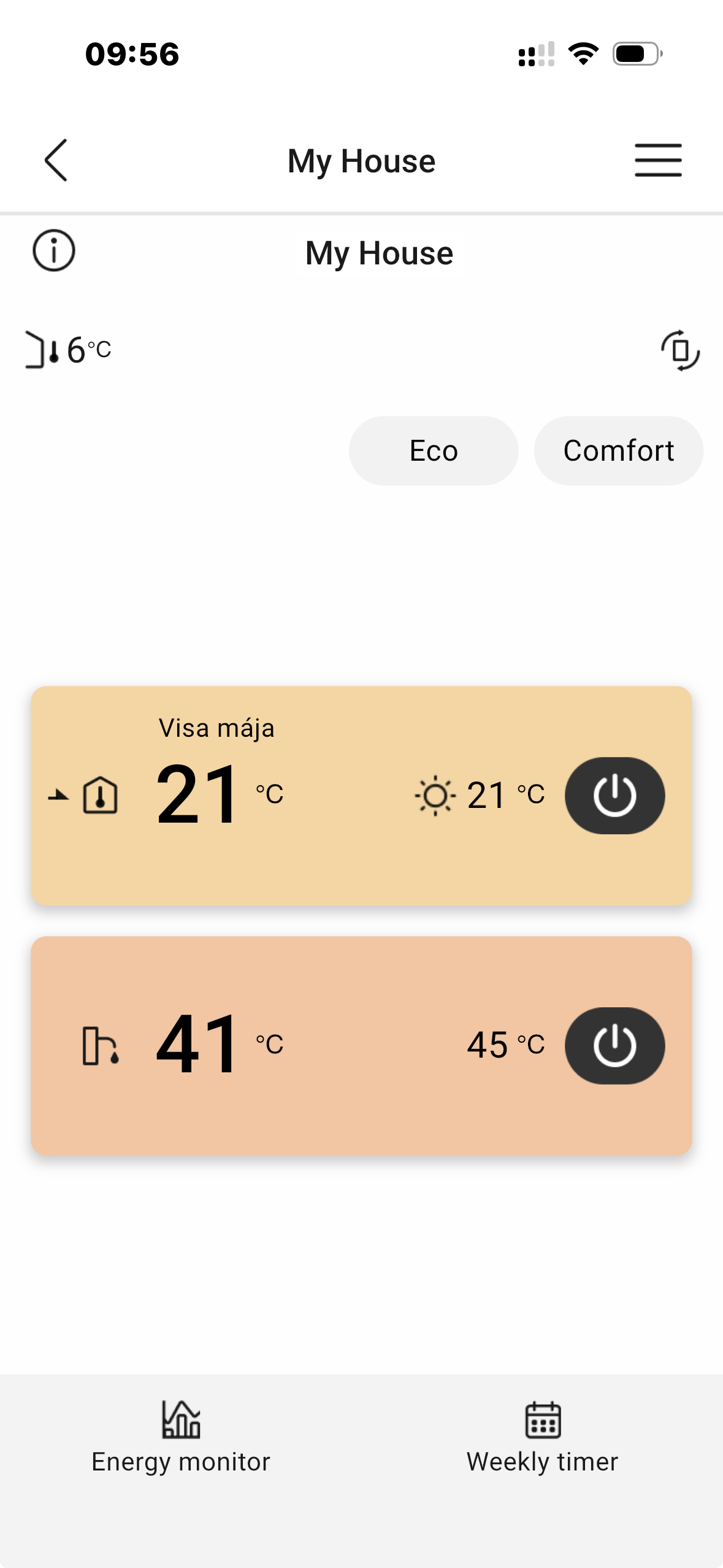
Task: Activate Comfort mode
Action: pos(618,451)
